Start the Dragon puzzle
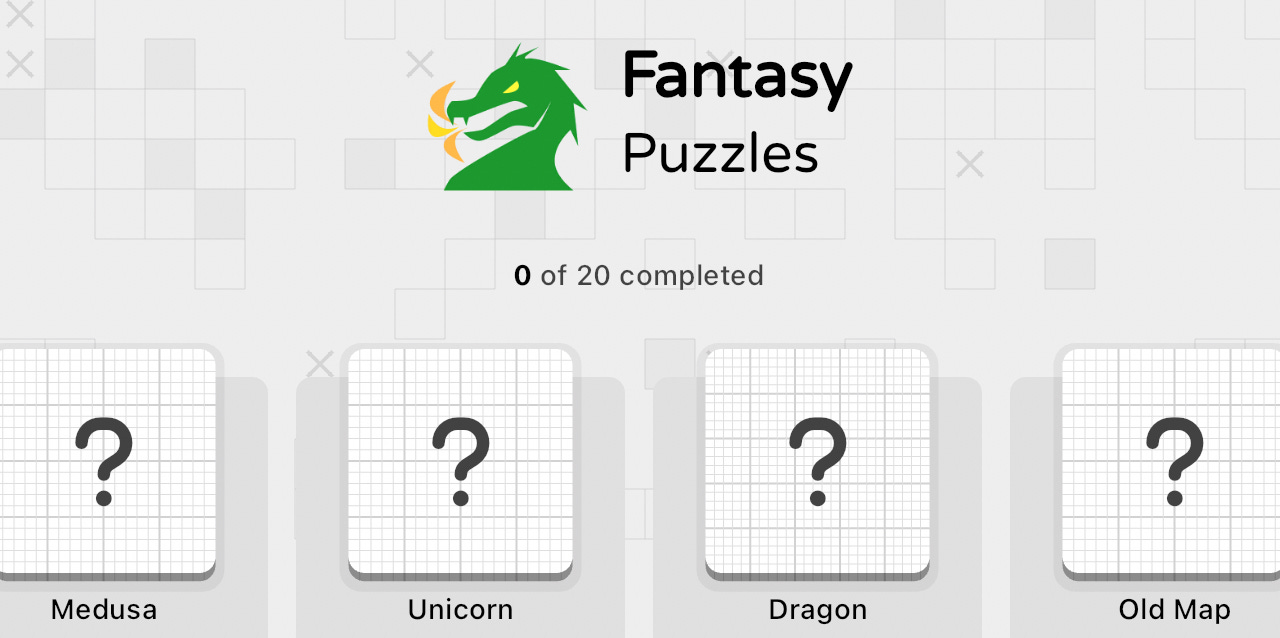This screenshot has width=1280, height=638. click(817, 462)
